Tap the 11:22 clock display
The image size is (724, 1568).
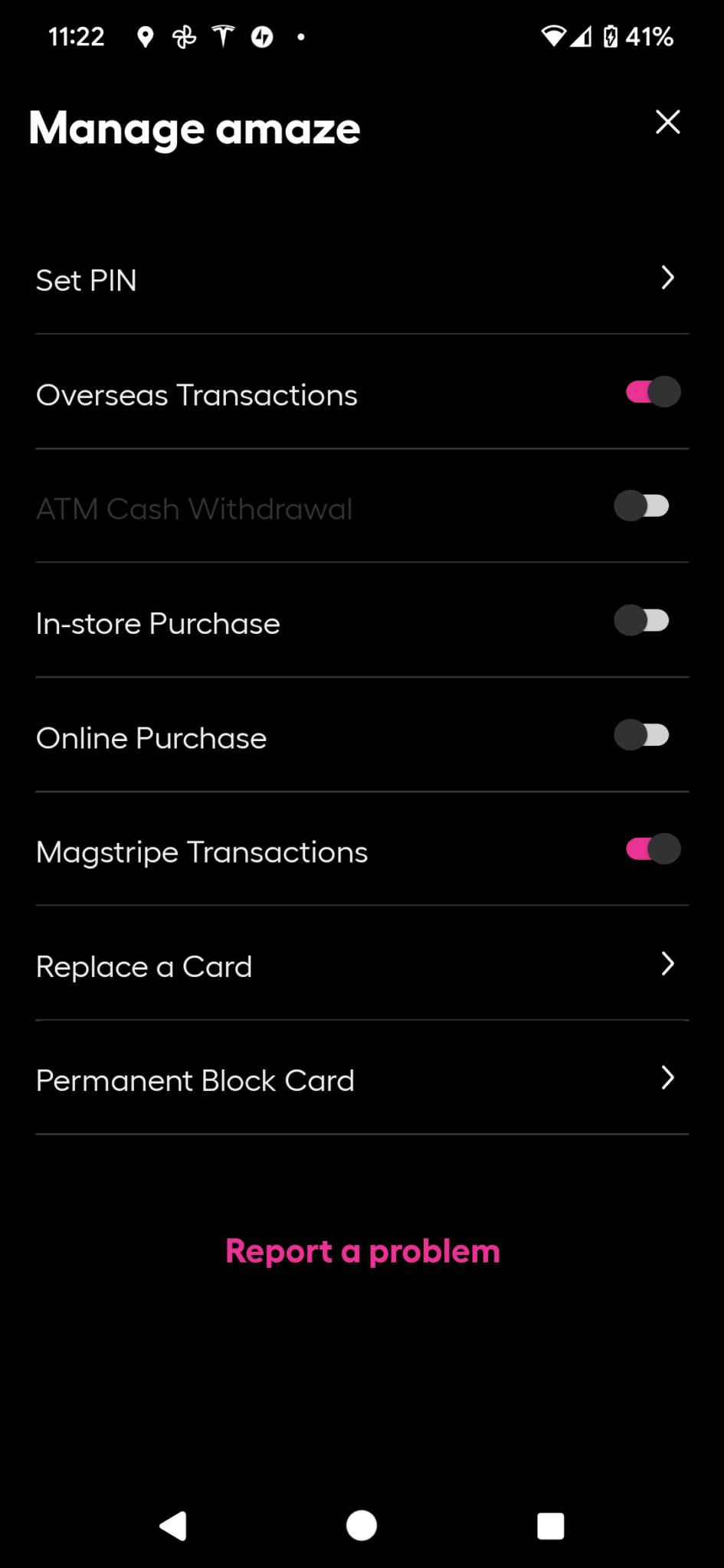coord(76,35)
